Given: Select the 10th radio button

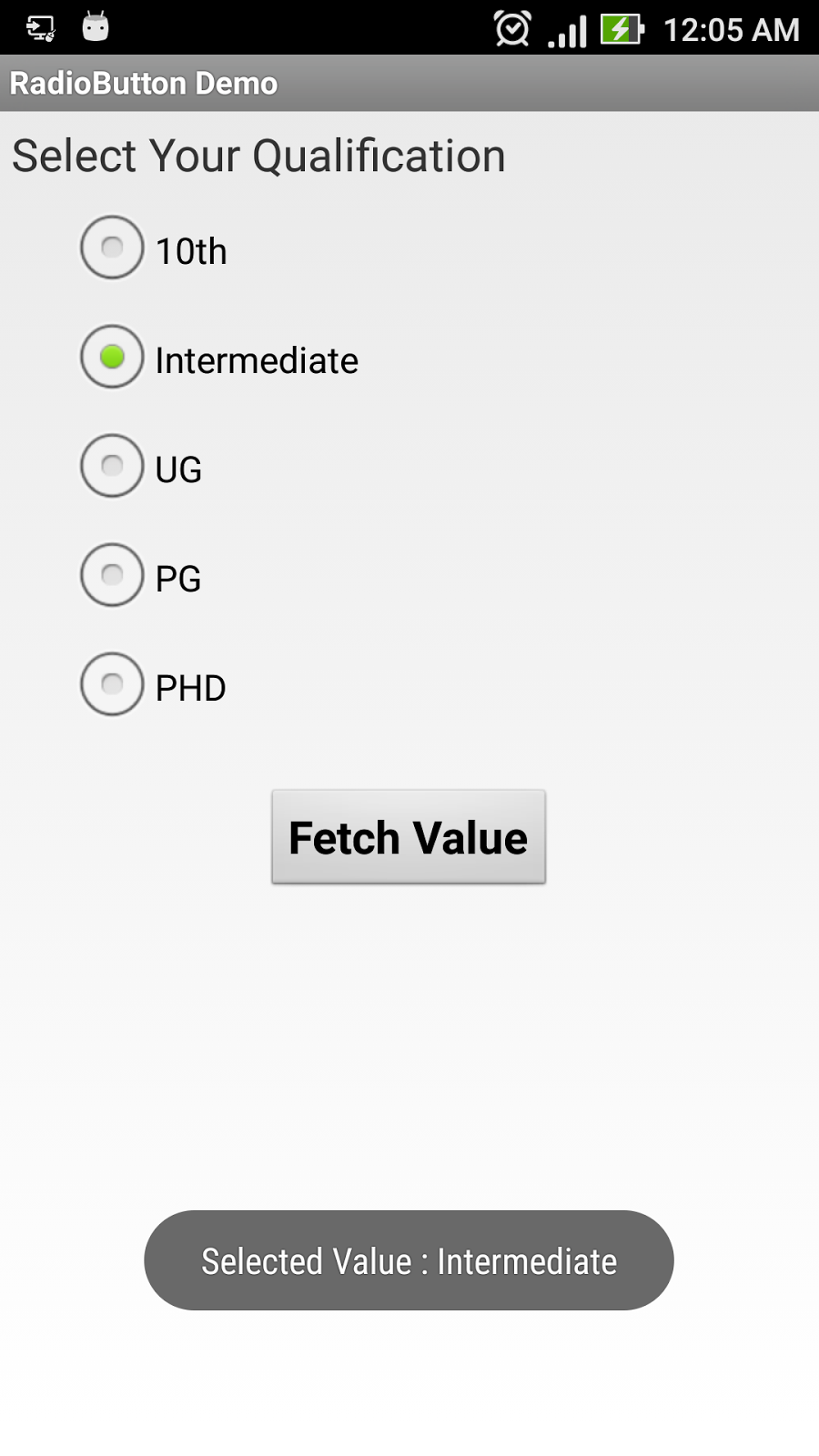Looking at the screenshot, I should [111, 247].
